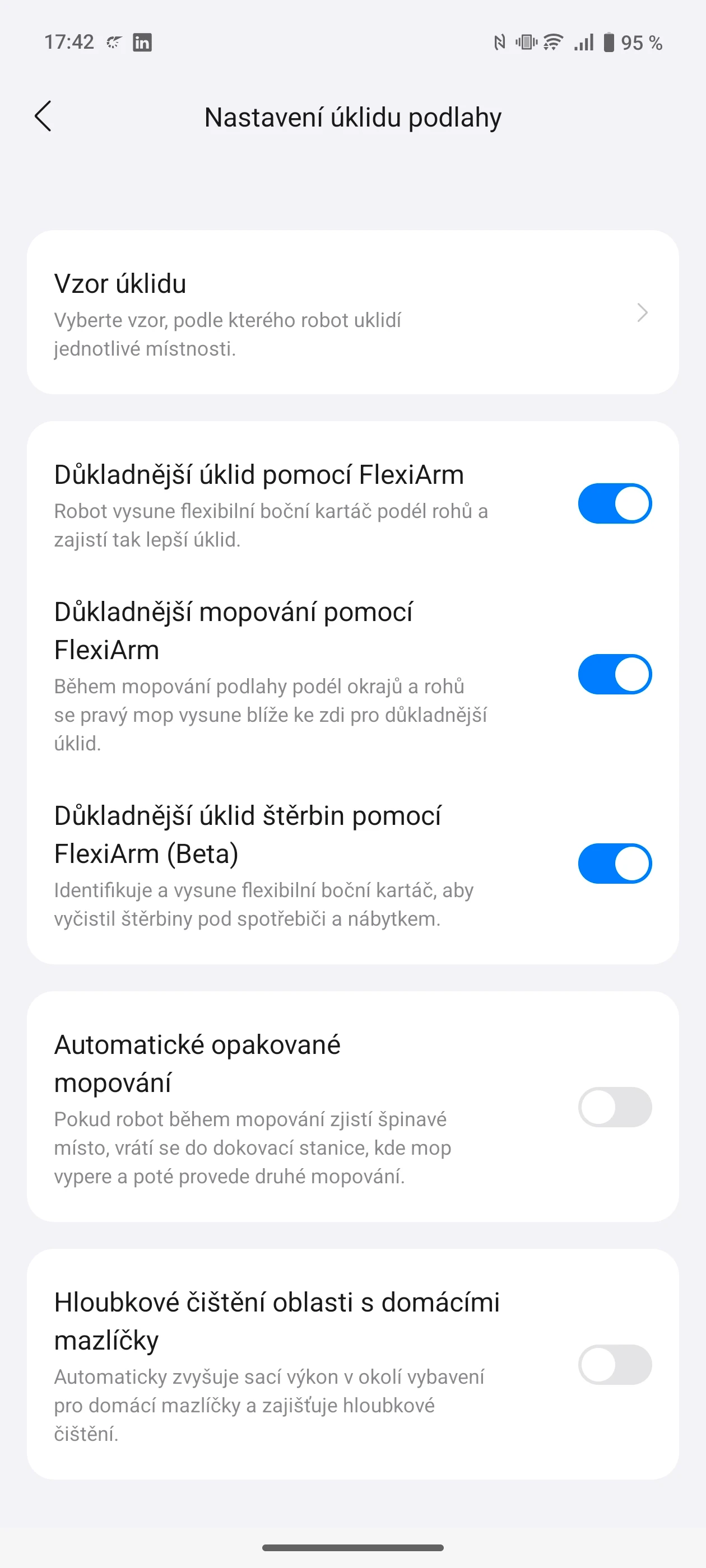Disable Důkladnější úklid pomocí FlexiArm
706x1568 pixels.
614,503
